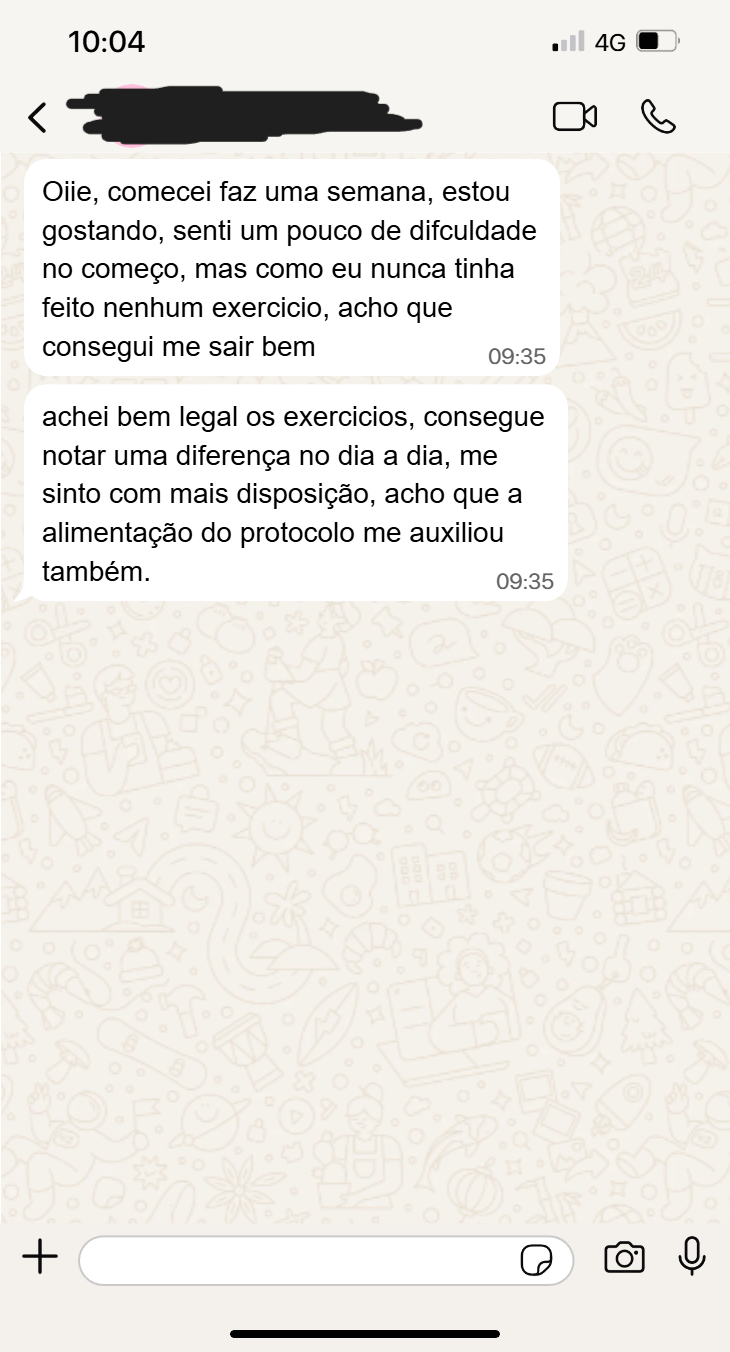Tap the home indicator bar at bottom
Image resolution: width=730 pixels, height=1352 pixels.
365,1333
